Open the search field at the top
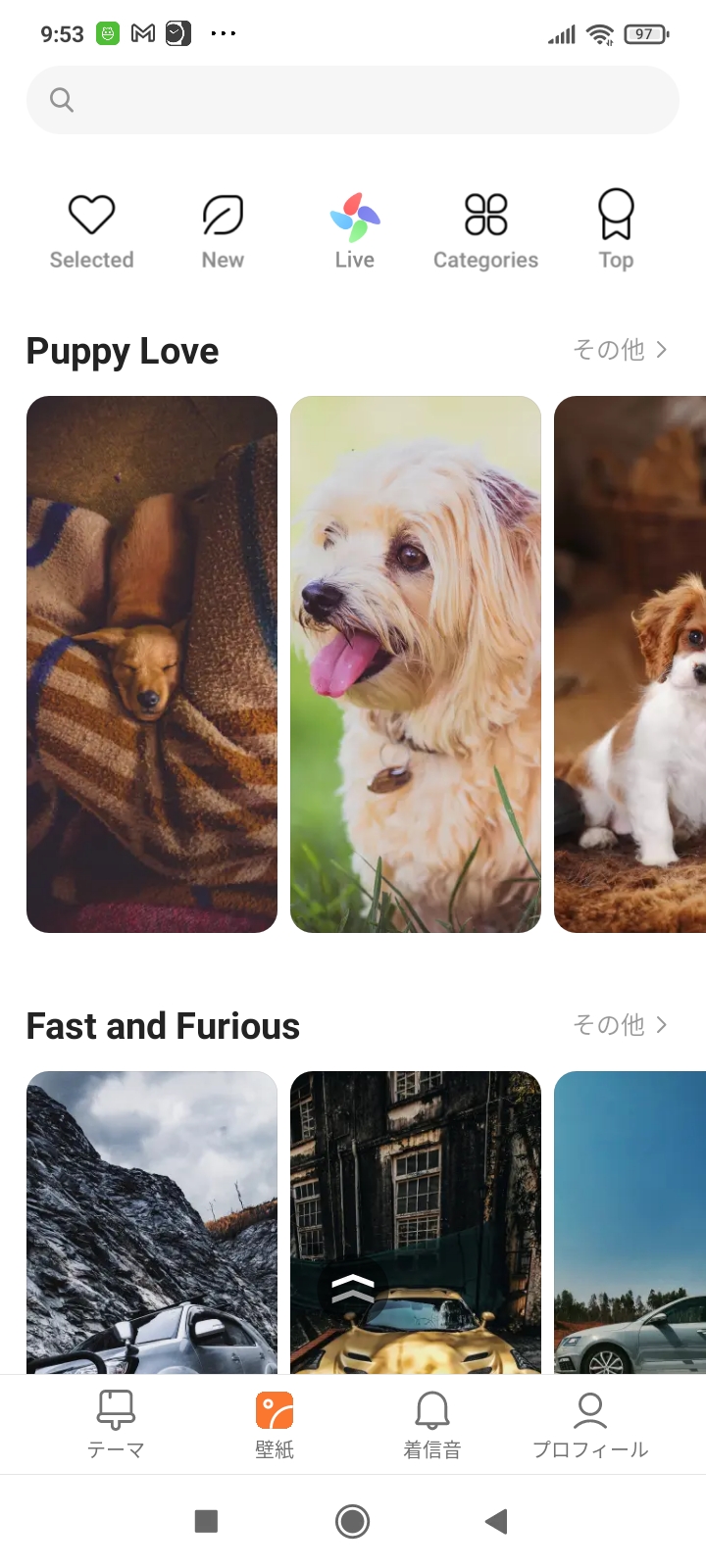 (x=353, y=100)
